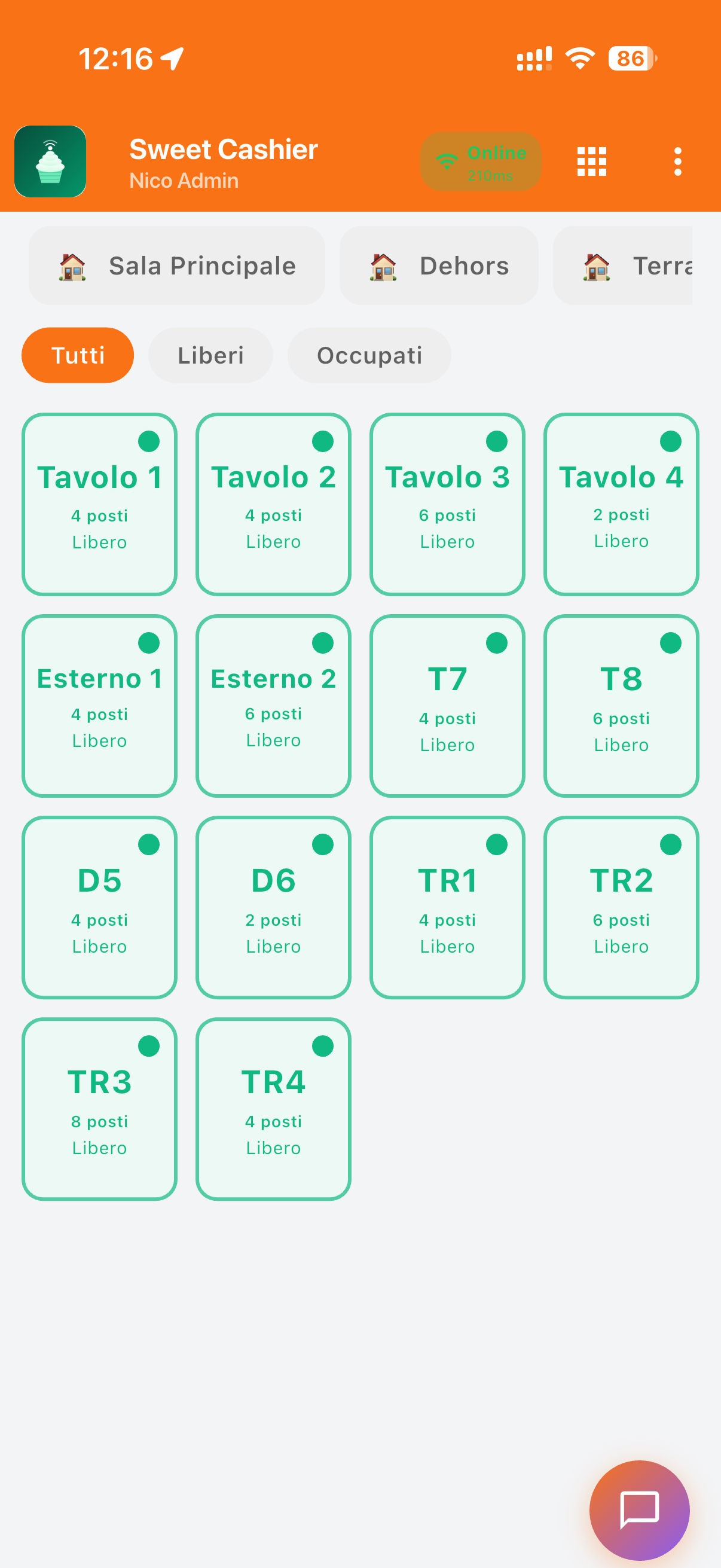Choose table D5
This screenshot has height=1568, width=721.
tap(100, 907)
